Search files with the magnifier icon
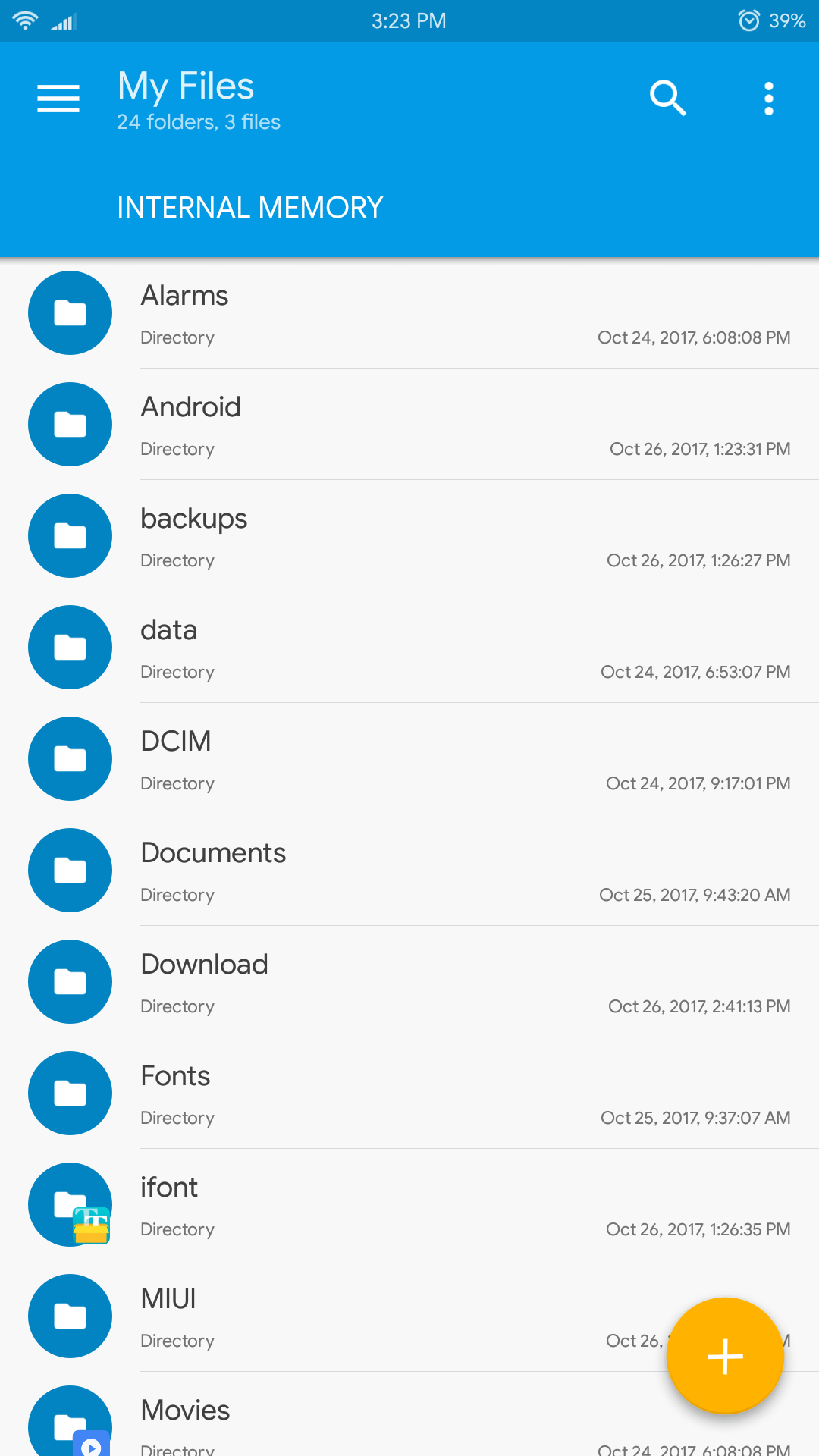Image resolution: width=819 pixels, height=1456 pixels. 667,99
